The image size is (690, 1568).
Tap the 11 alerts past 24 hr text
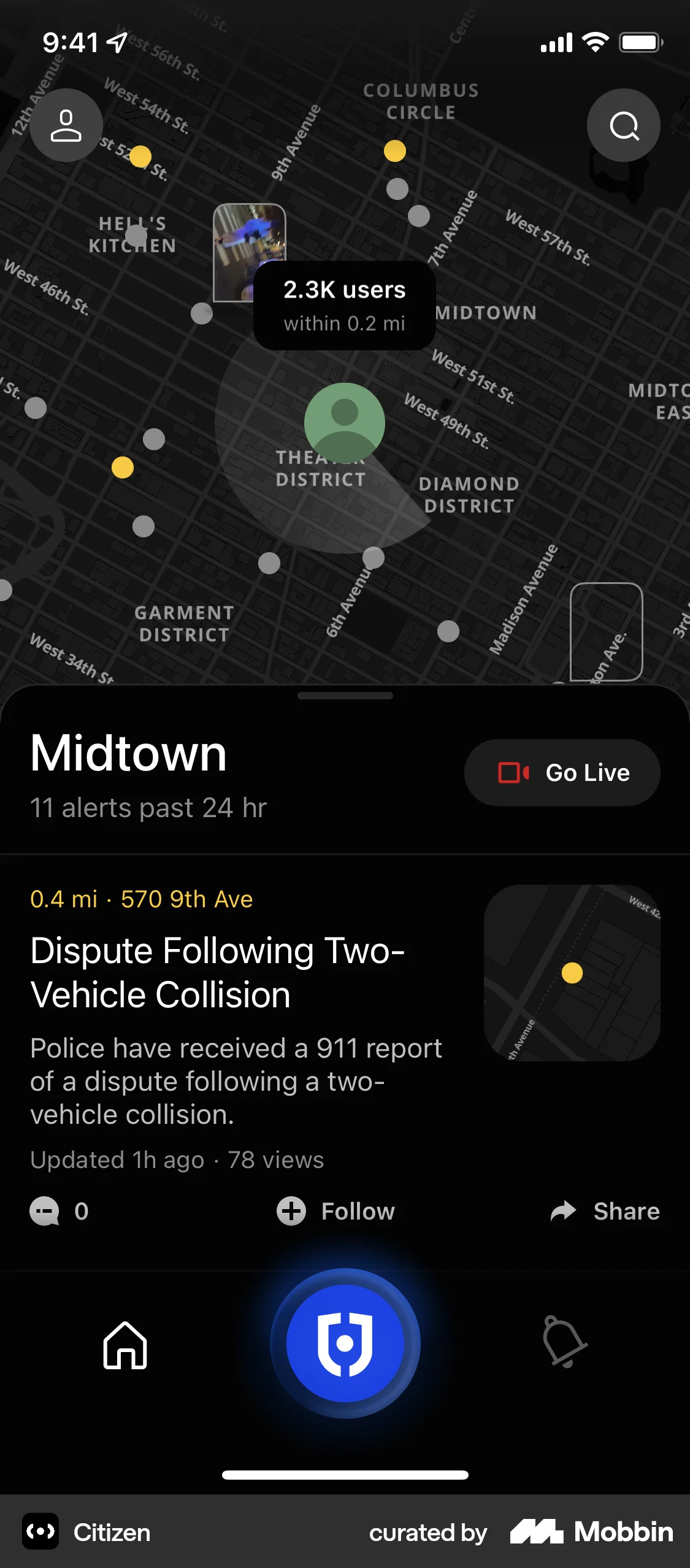148,807
